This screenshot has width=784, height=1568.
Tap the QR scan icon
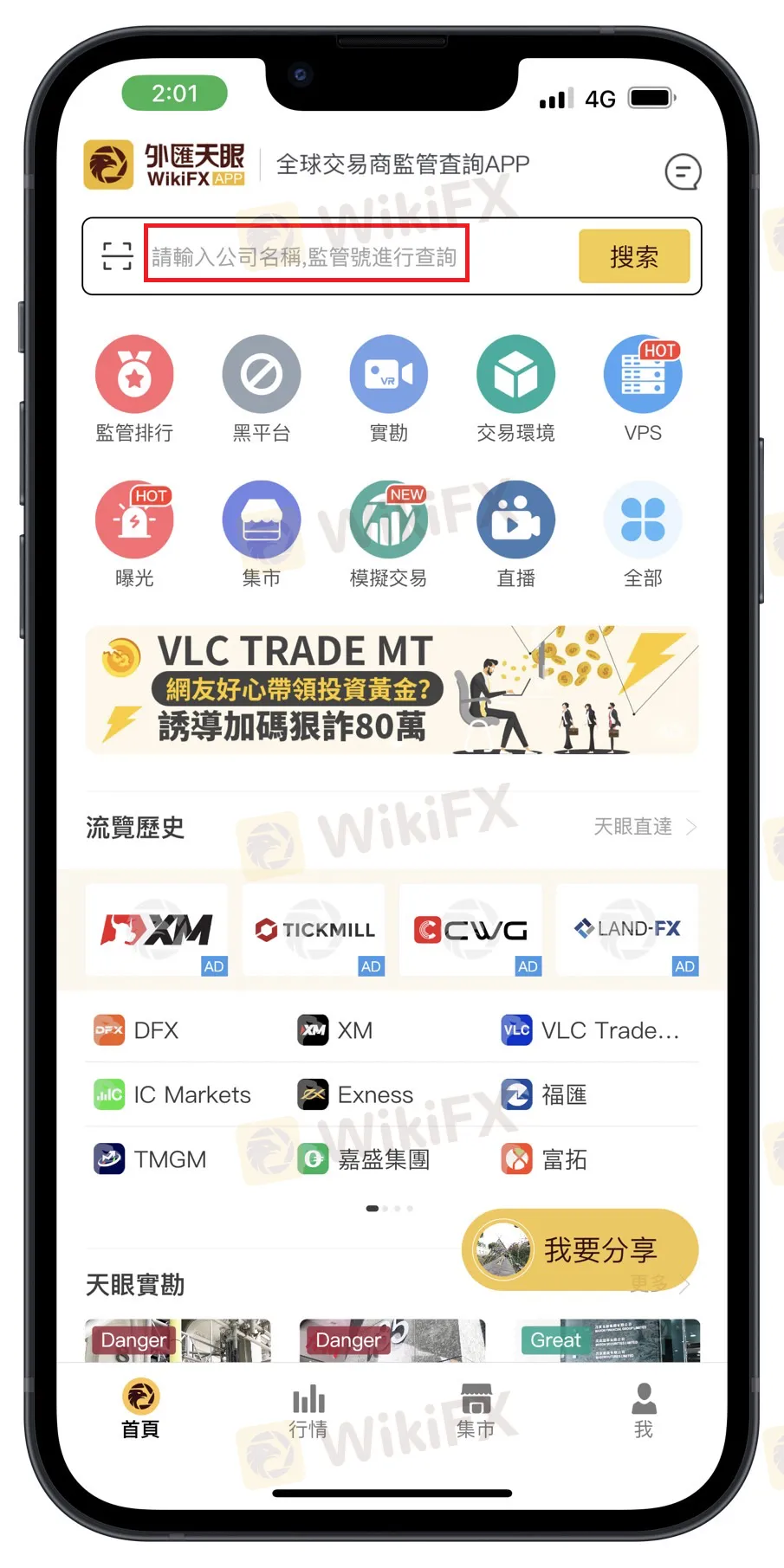tap(117, 256)
